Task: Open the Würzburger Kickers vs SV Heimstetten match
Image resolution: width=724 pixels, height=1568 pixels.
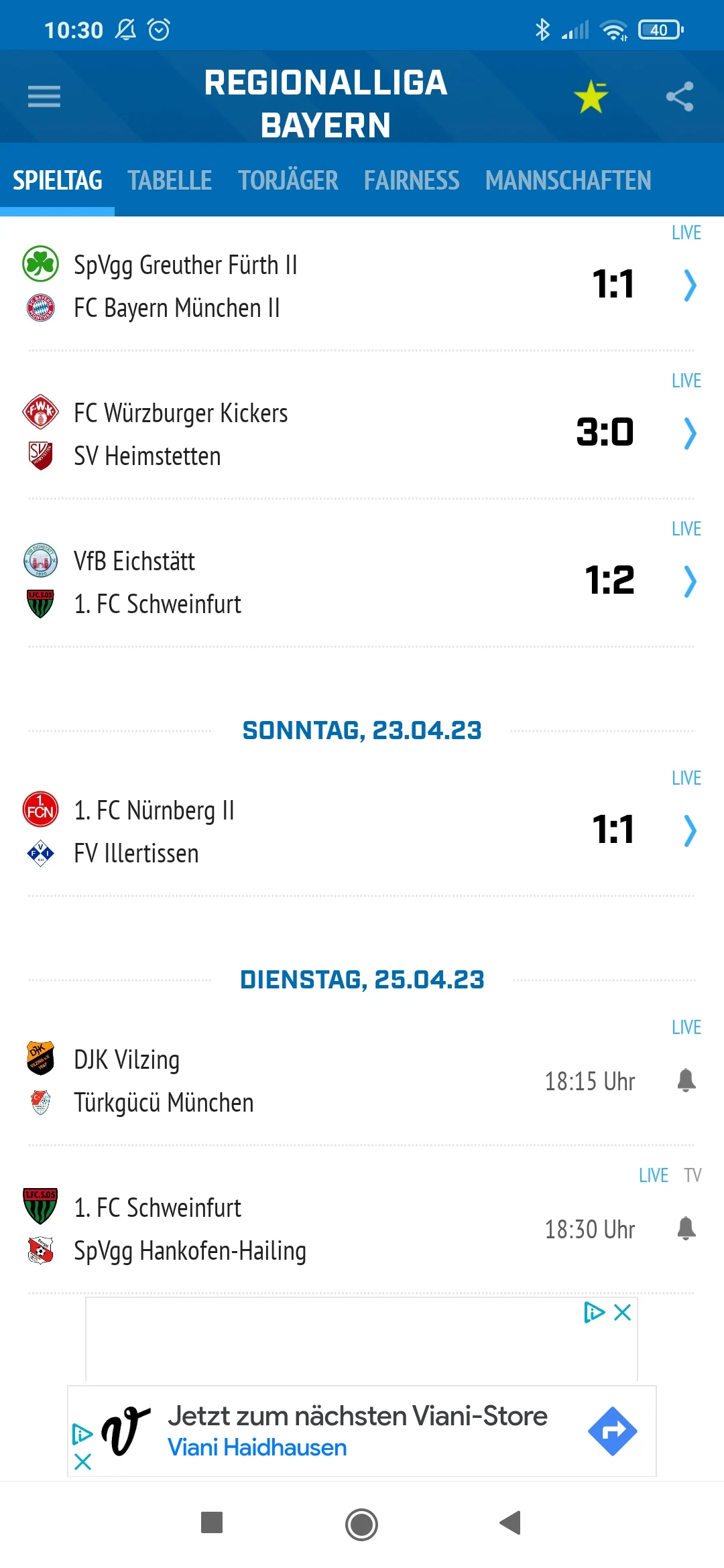Action: 362,434
